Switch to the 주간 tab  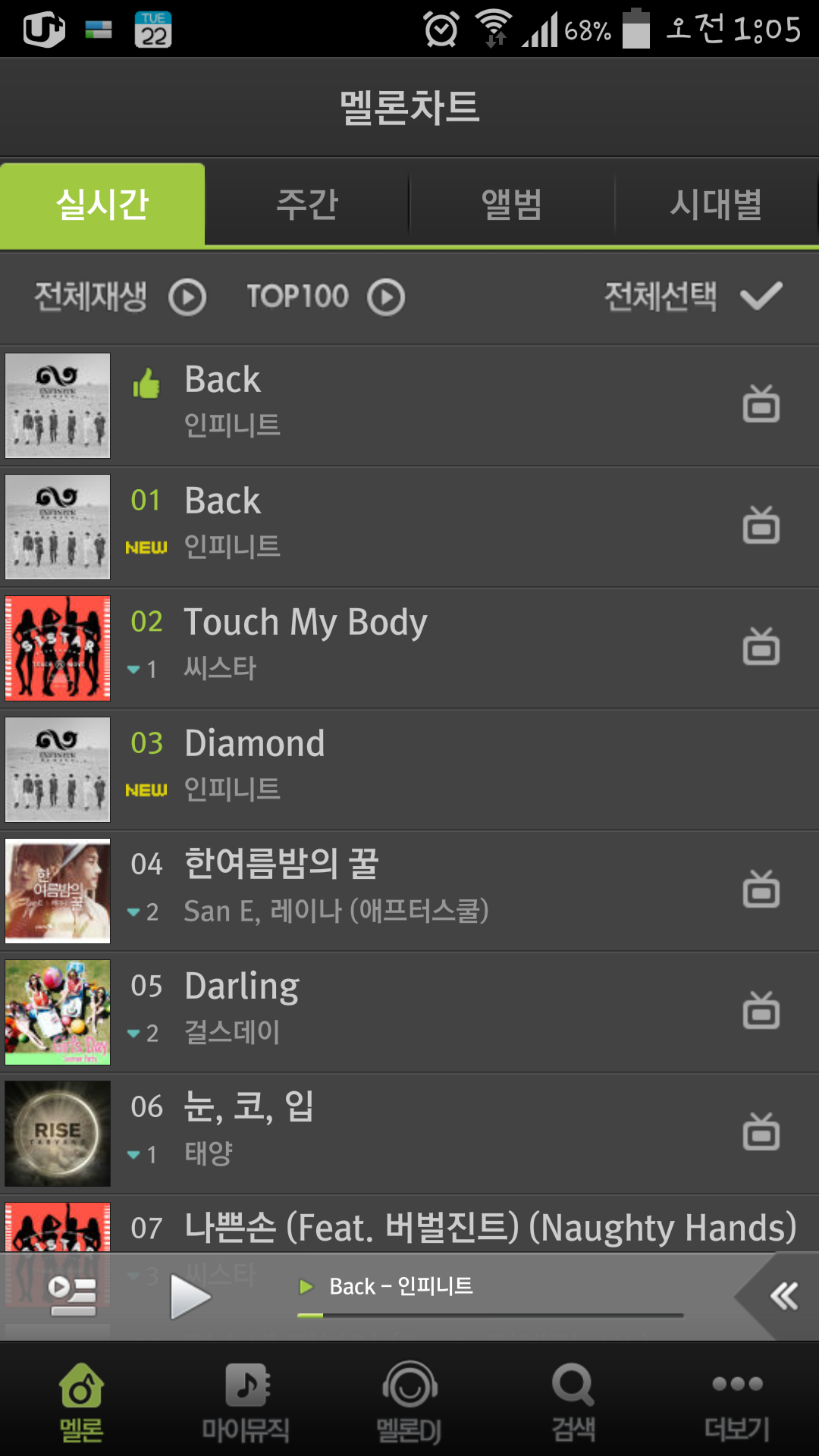(x=307, y=205)
